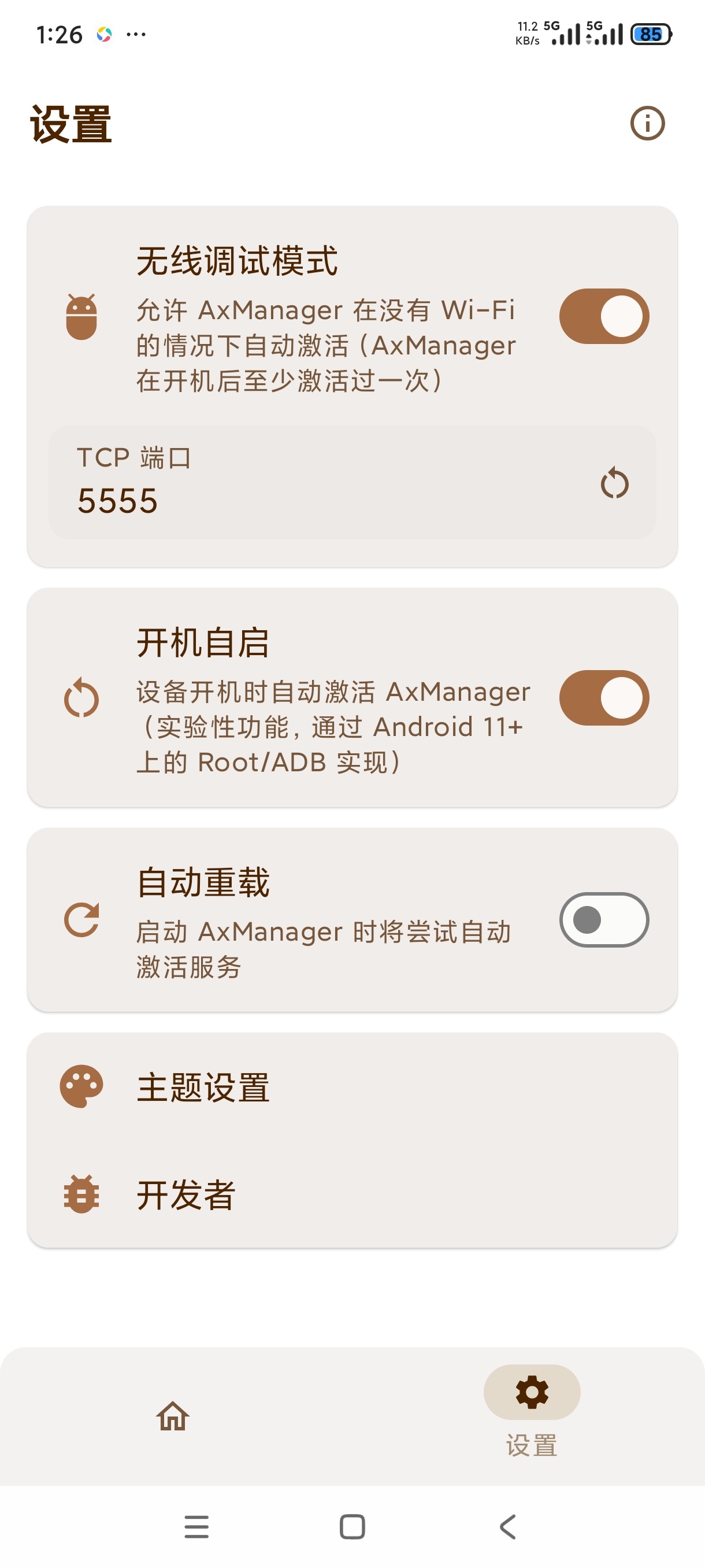Open 主题设置
This screenshot has width=705, height=1568.
click(352, 1086)
